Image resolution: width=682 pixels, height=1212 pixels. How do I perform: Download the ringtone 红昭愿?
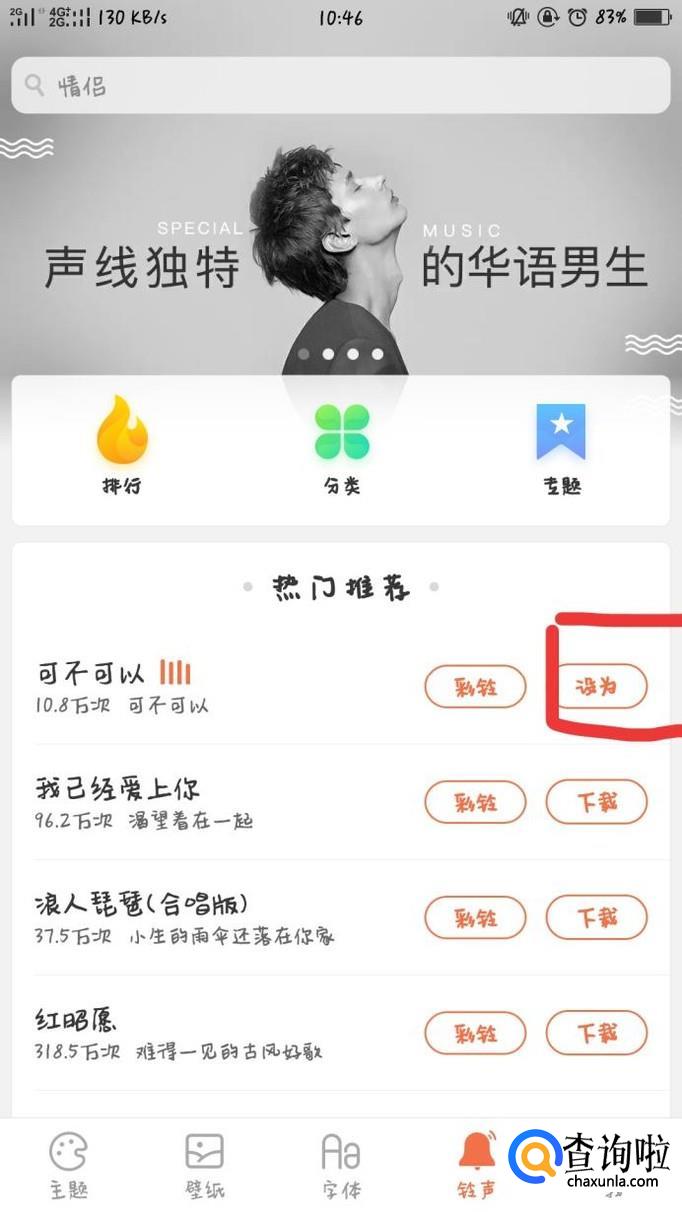(596, 1032)
